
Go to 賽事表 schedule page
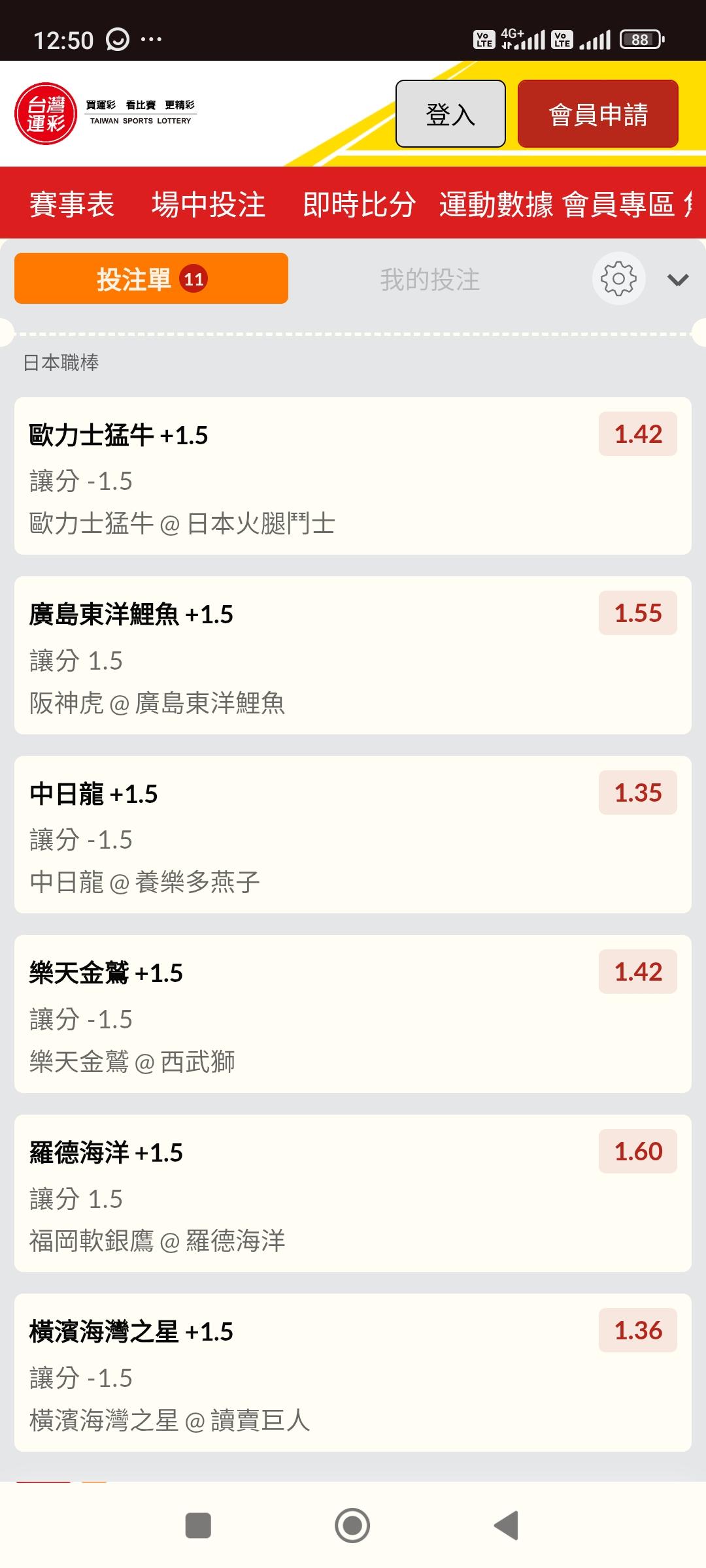tap(72, 204)
